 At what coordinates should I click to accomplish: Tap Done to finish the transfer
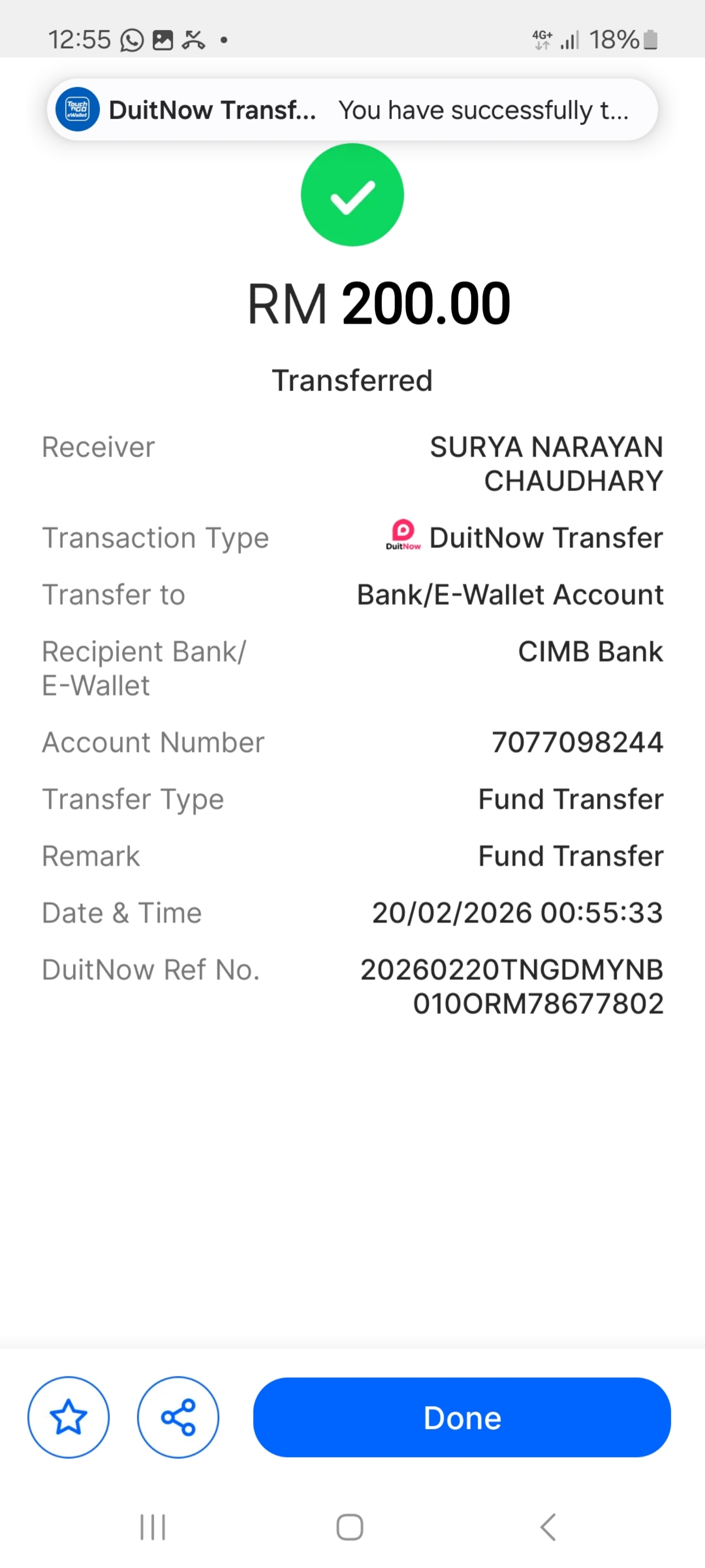click(x=461, y=1417)
